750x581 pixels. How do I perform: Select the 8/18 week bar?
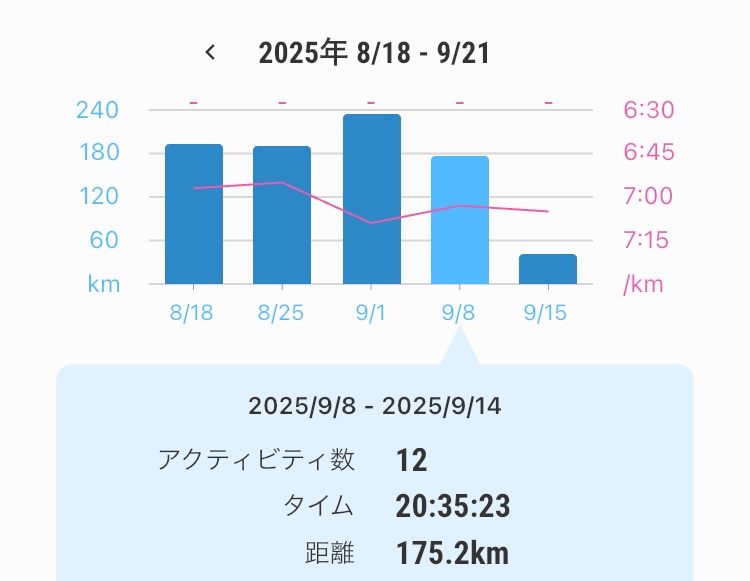(x=194, y=214)
